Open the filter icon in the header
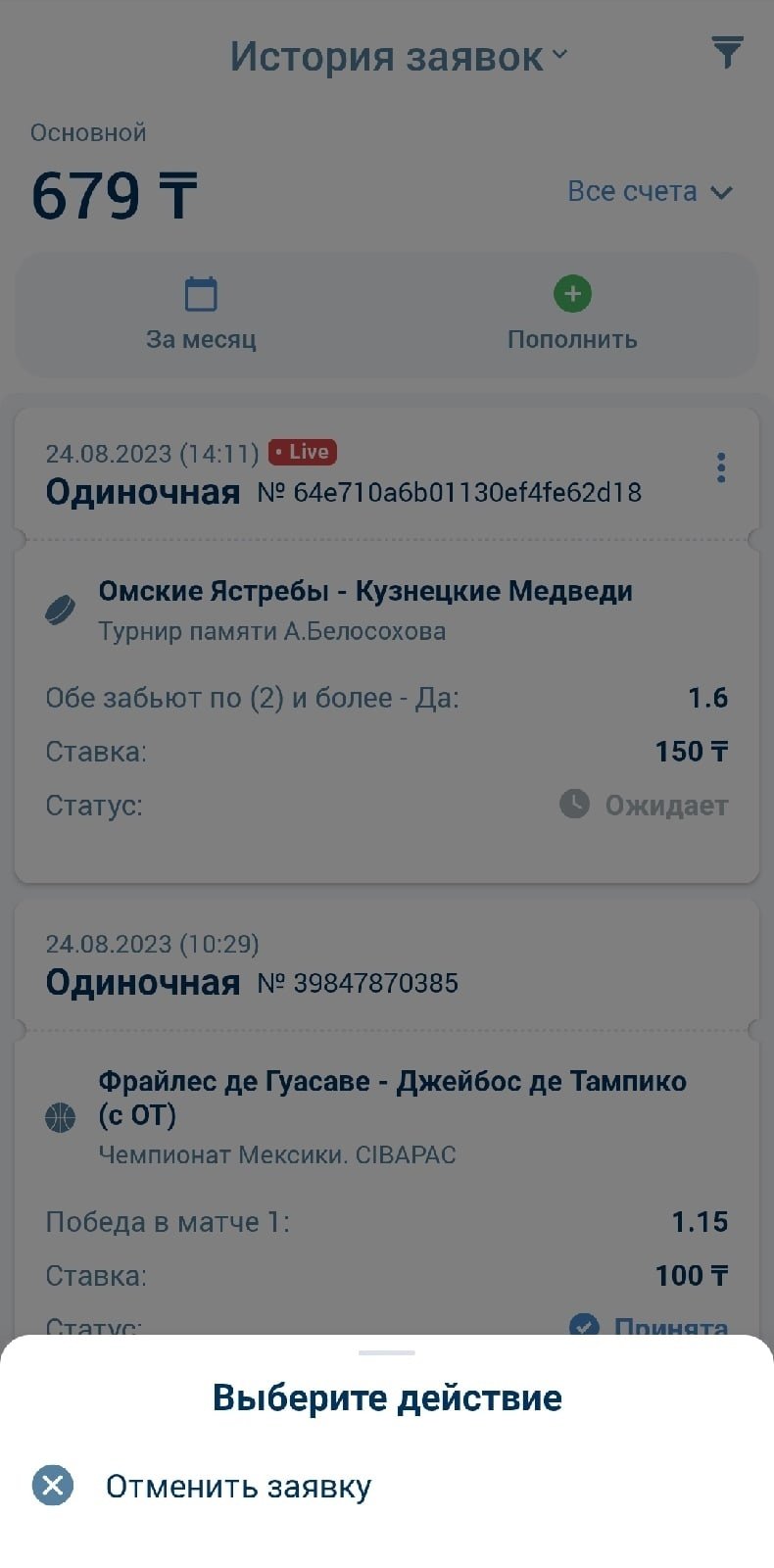774x1568 pixels. click(x=726, y=53)
